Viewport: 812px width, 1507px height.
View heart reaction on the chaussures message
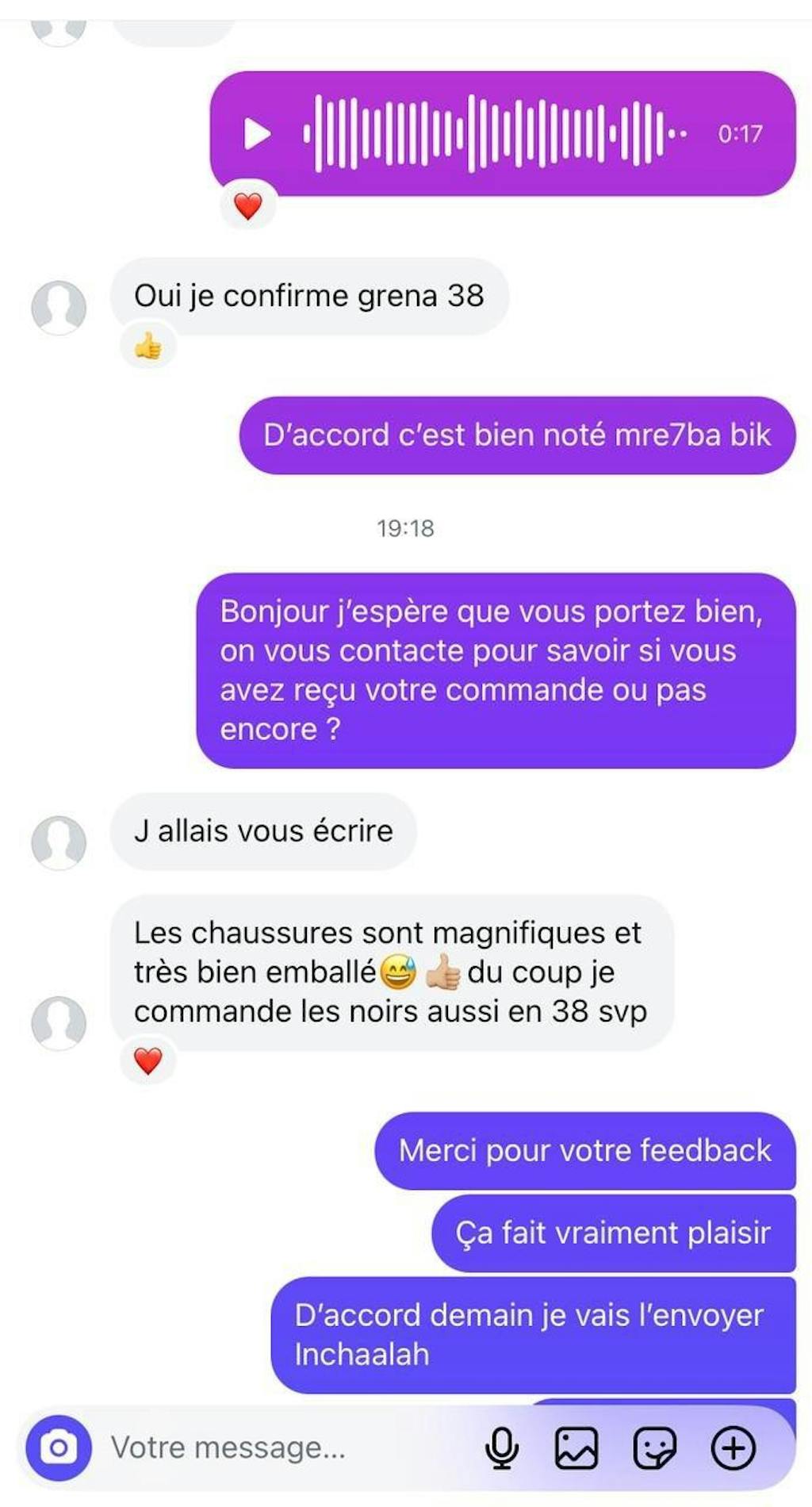coord(148,1060)
